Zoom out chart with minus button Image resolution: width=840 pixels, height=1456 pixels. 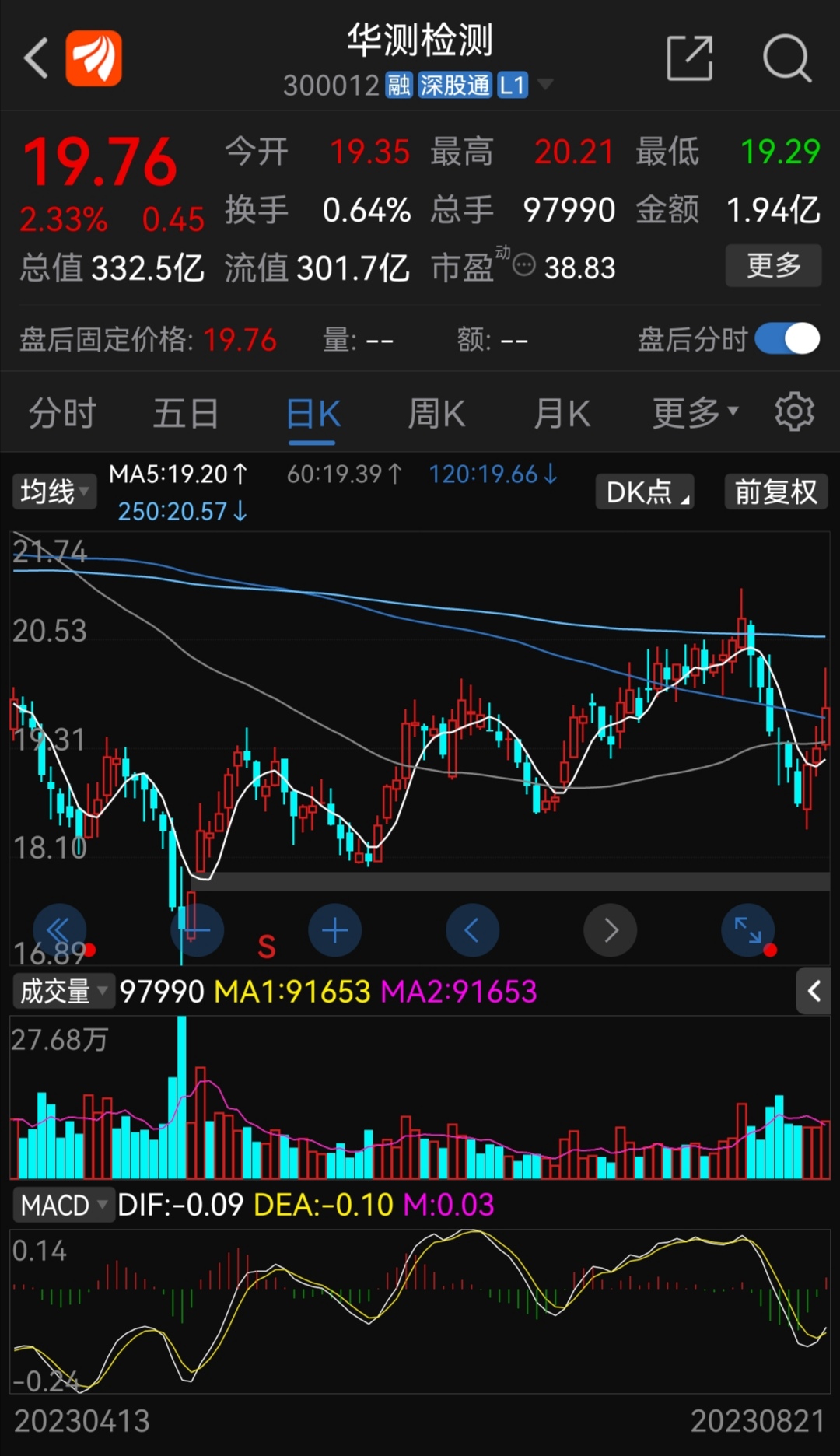click(x=198, y=930)
